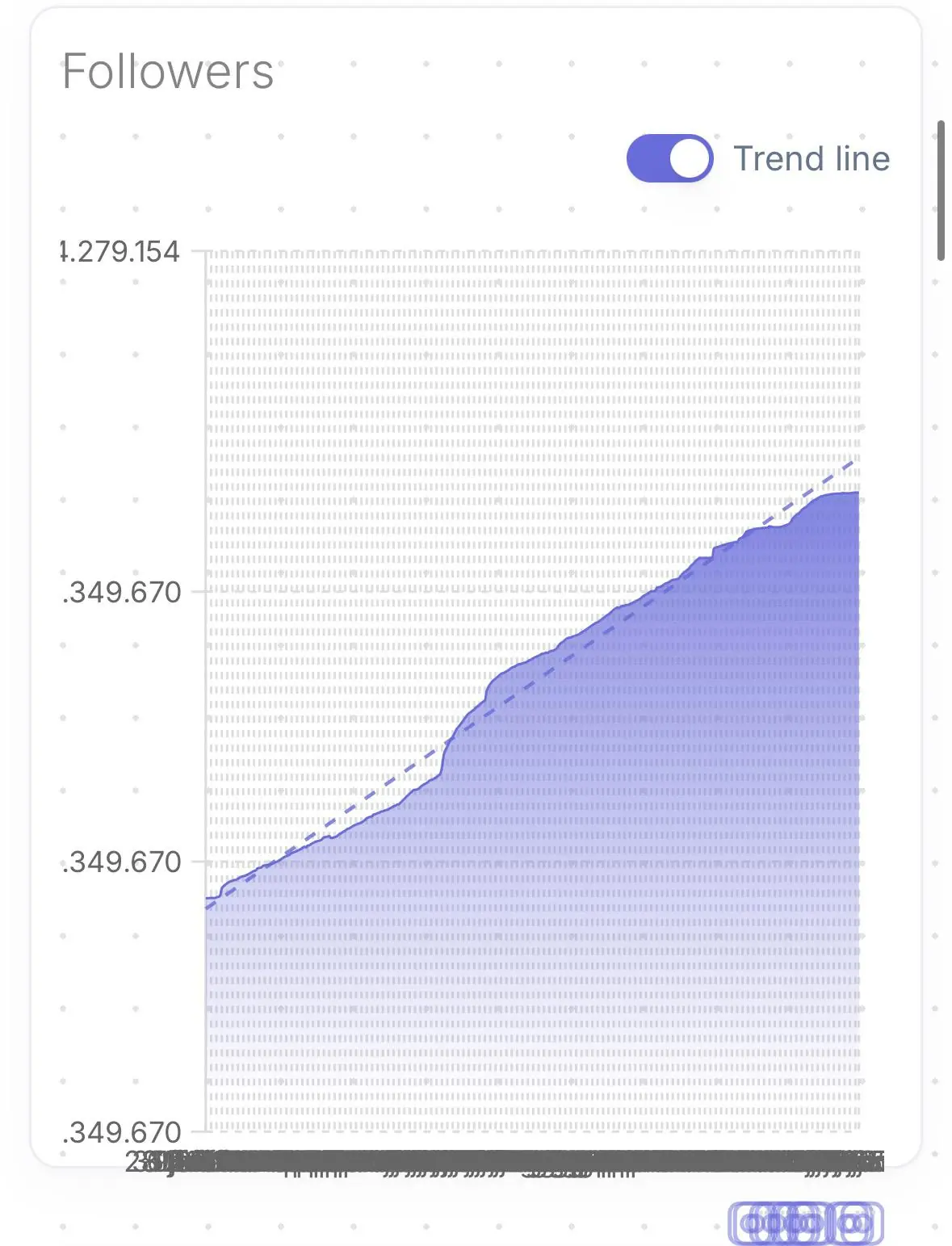Turn off the Trend line switch

click(x=669, y=158)
